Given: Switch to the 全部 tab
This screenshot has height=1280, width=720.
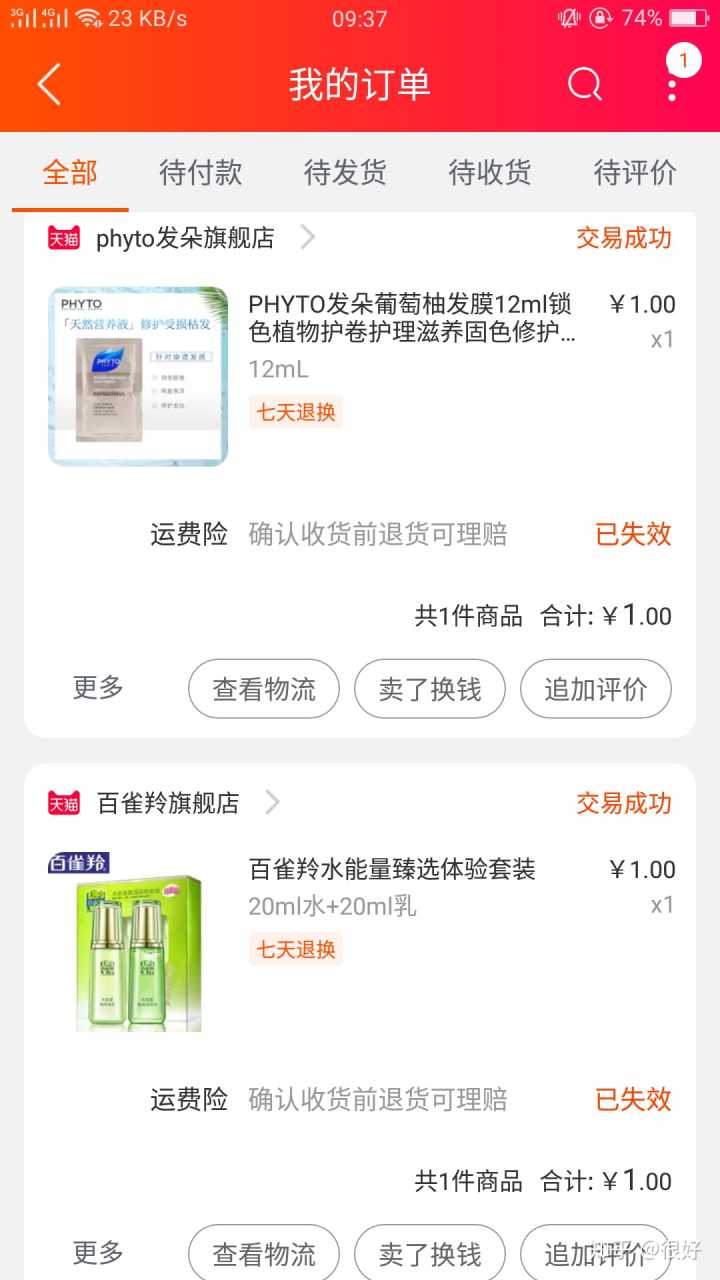Looking at the screenshot, I should coord(70,173).
